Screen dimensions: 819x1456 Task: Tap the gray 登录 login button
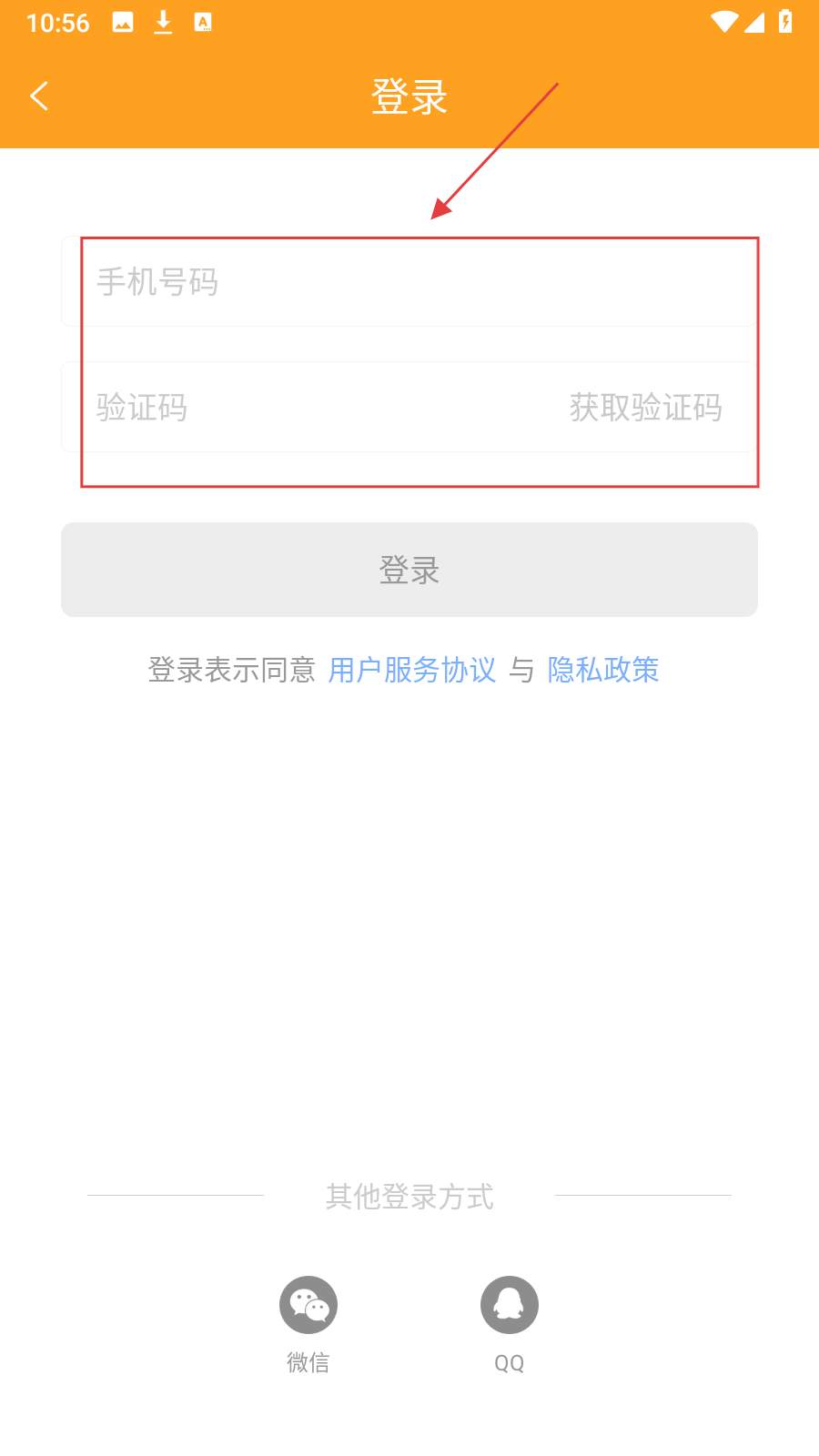(409, 570)
